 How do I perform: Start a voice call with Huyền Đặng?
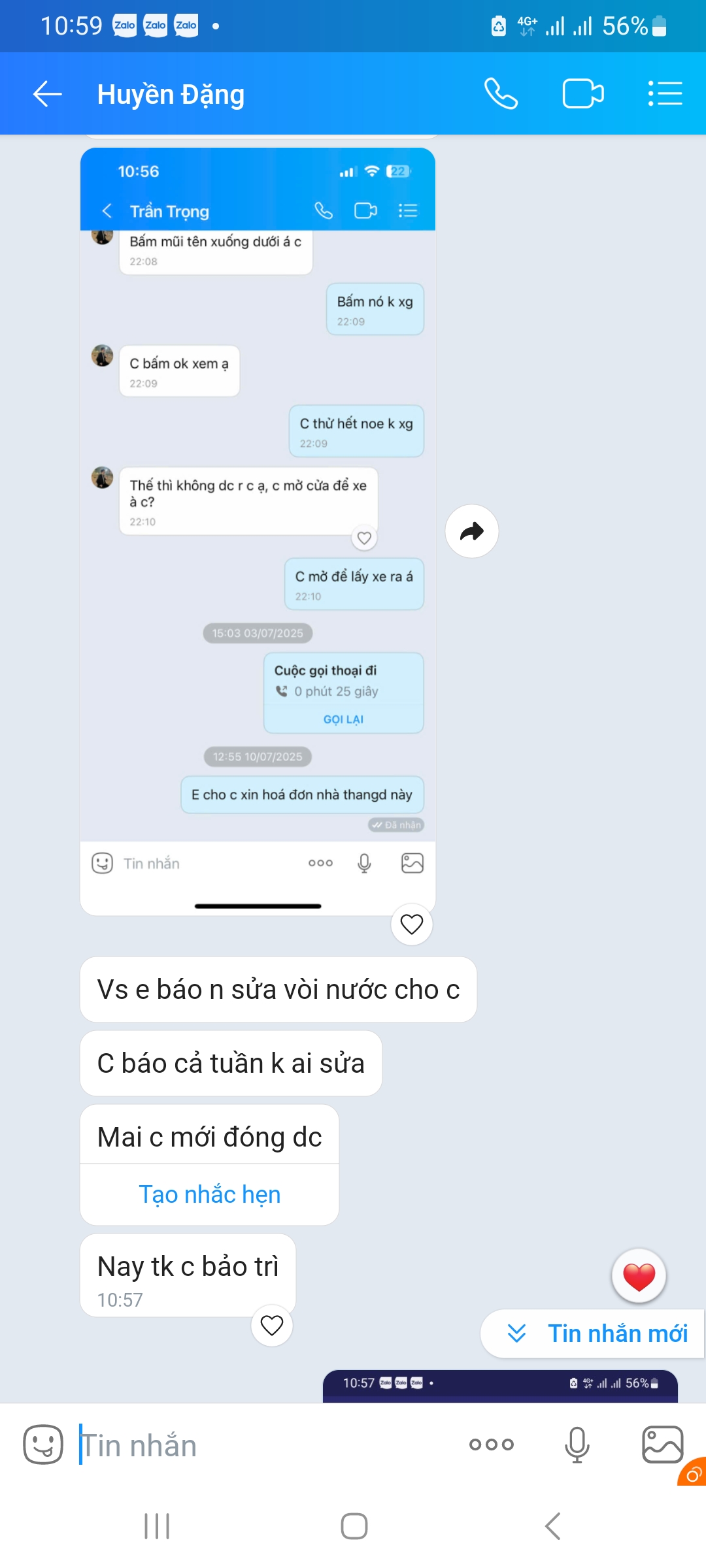501,94
